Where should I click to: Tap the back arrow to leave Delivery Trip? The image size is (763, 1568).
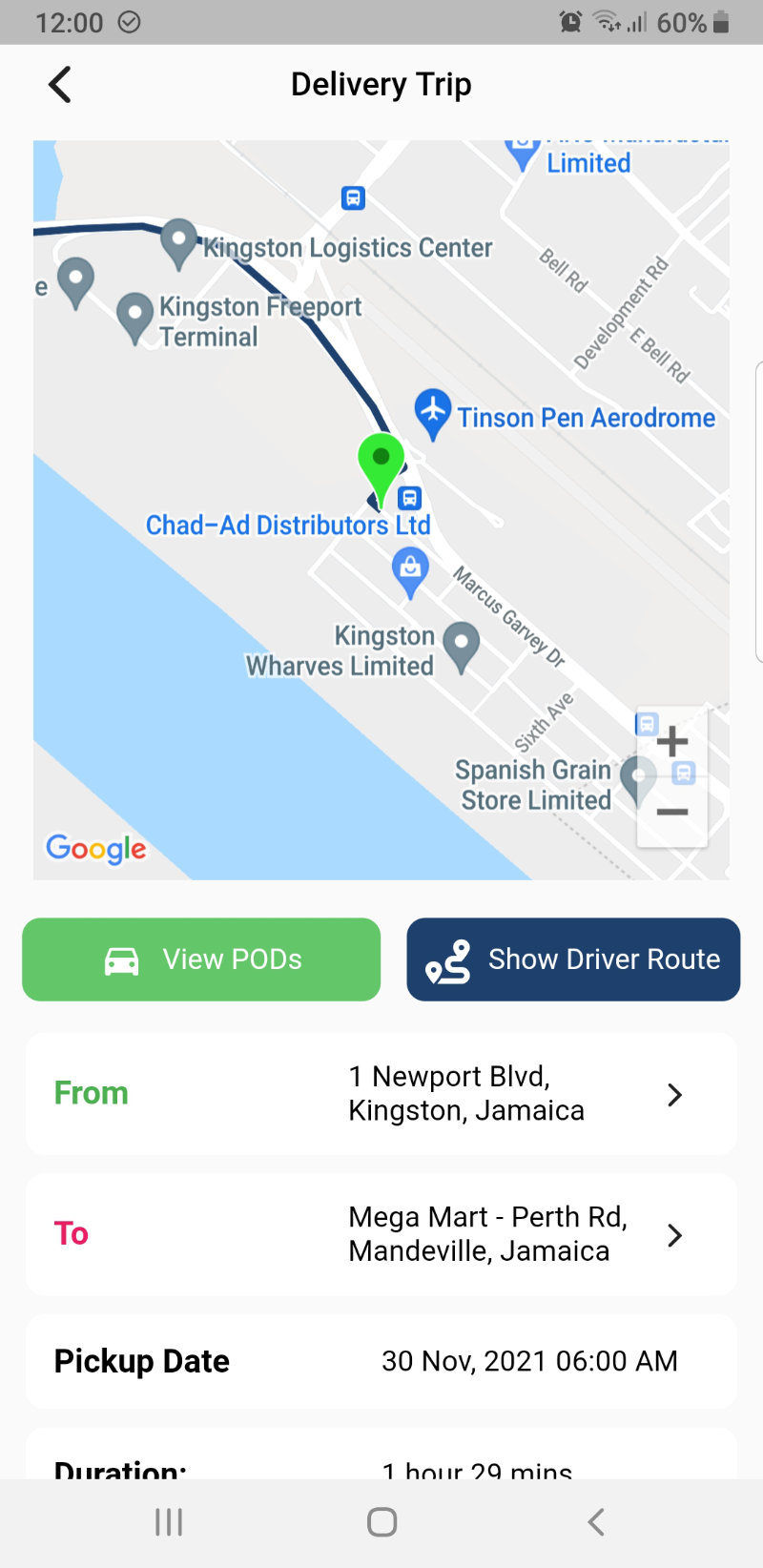59,84
